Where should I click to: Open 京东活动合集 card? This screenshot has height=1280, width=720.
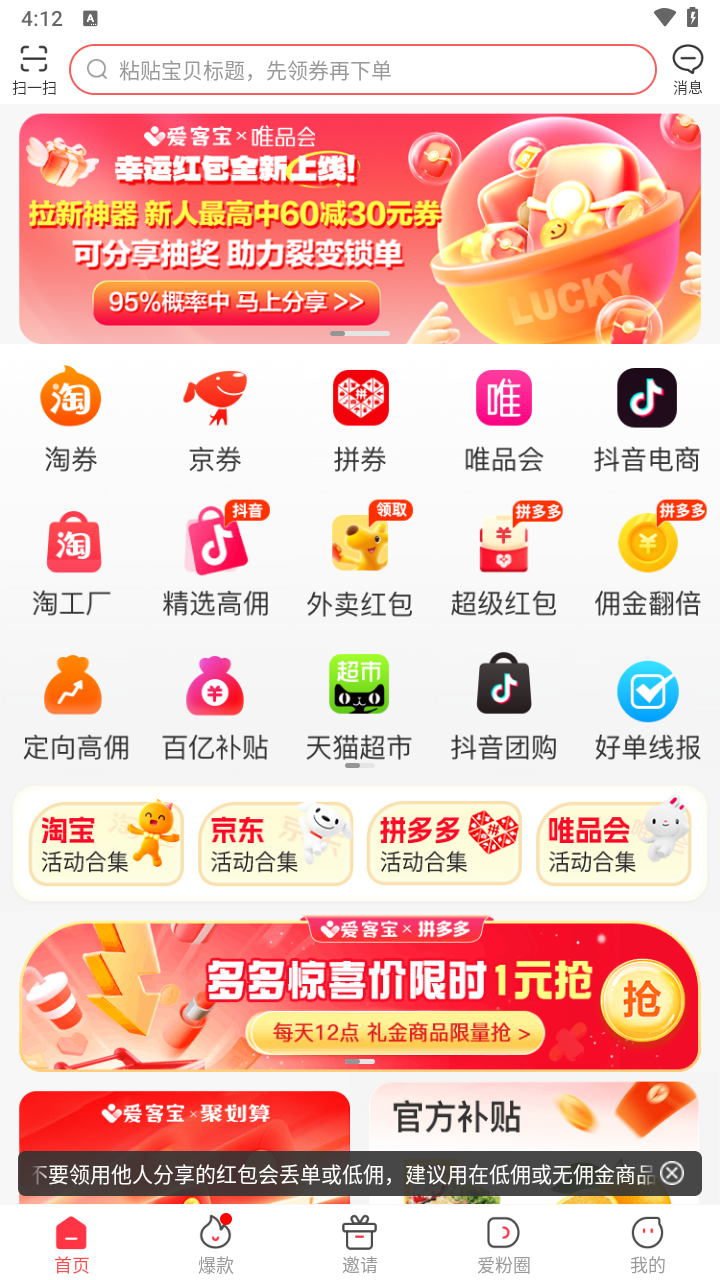click(x=275, y=844)
